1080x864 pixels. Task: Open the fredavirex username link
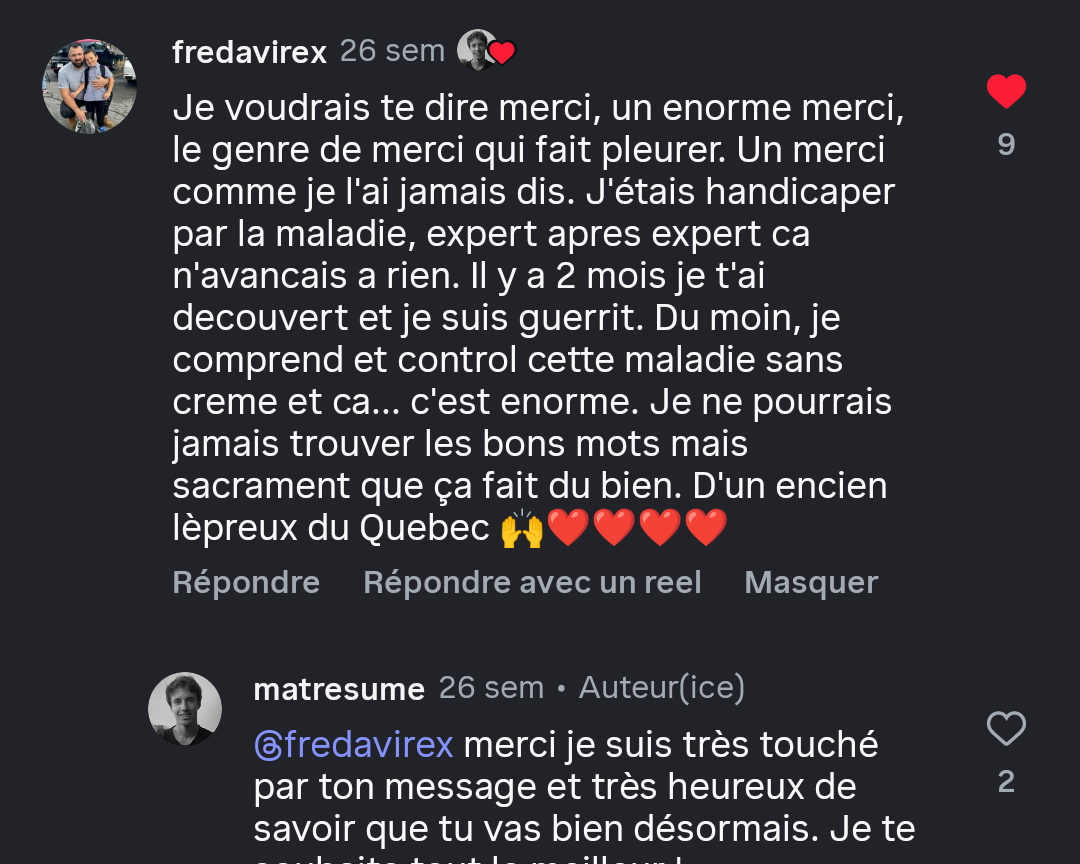coord(249,52)
